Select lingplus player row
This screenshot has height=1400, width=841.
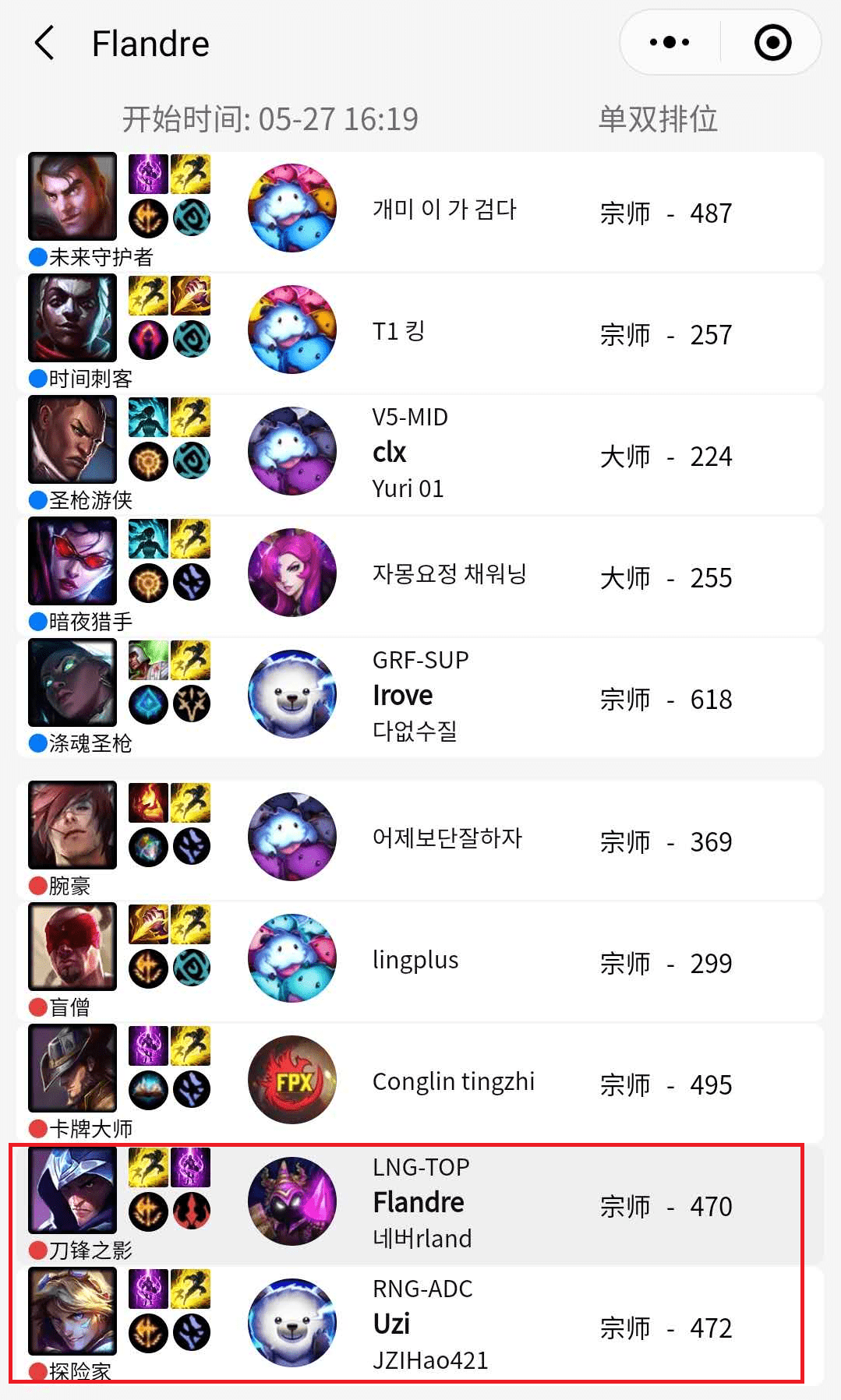[415, 961]
